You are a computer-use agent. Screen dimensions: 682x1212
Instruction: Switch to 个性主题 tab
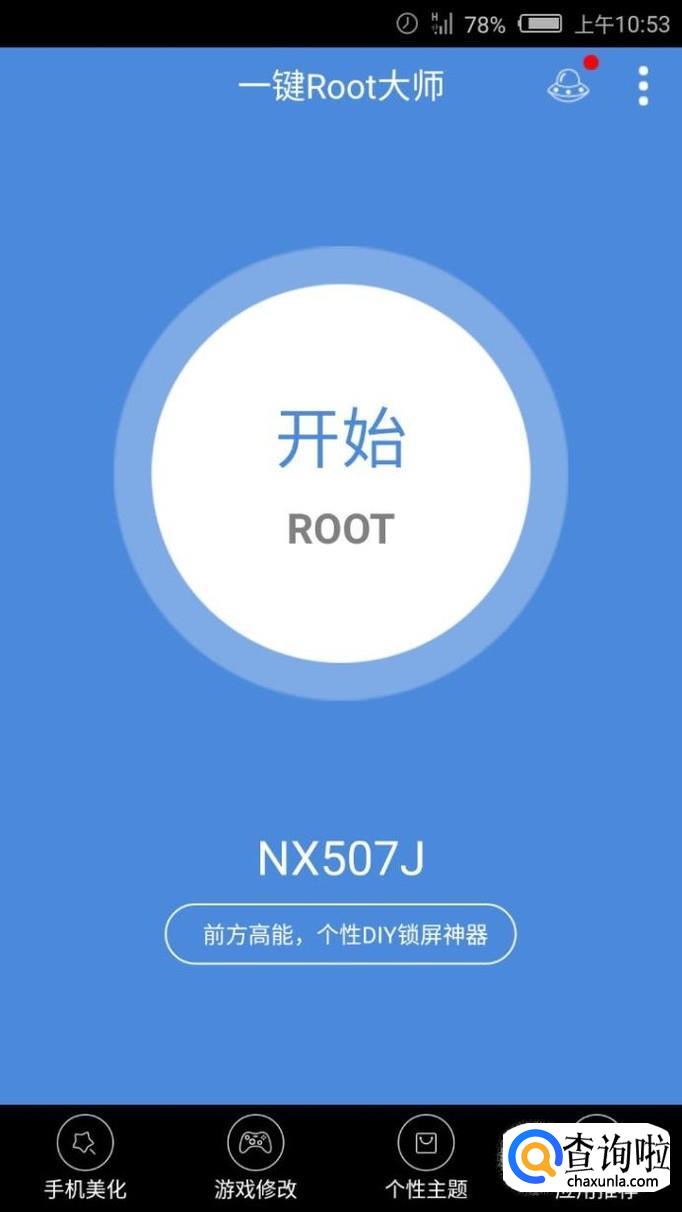click(x=426, y=1158)
